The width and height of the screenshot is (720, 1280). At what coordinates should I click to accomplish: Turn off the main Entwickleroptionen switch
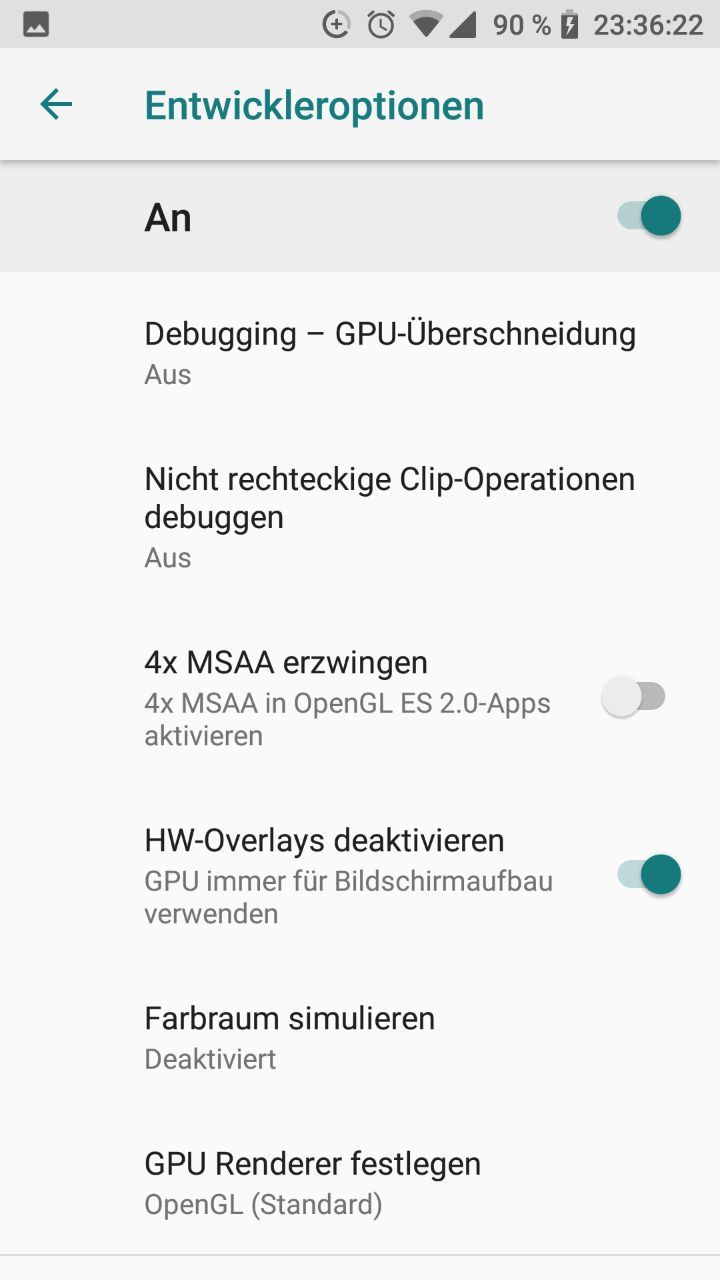pyautogui.click(x=649, y=216)
